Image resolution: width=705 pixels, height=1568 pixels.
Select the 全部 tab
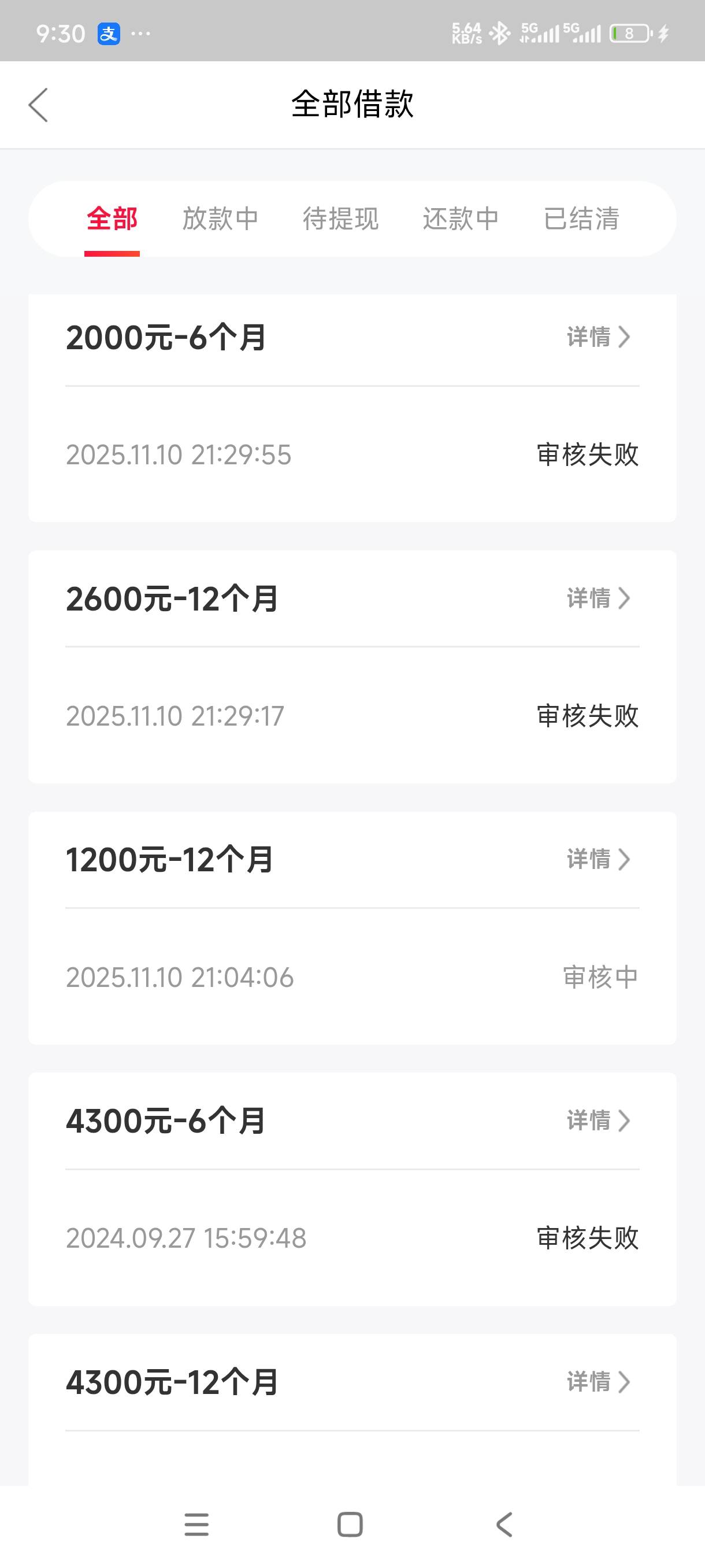[x=112, y=219]
